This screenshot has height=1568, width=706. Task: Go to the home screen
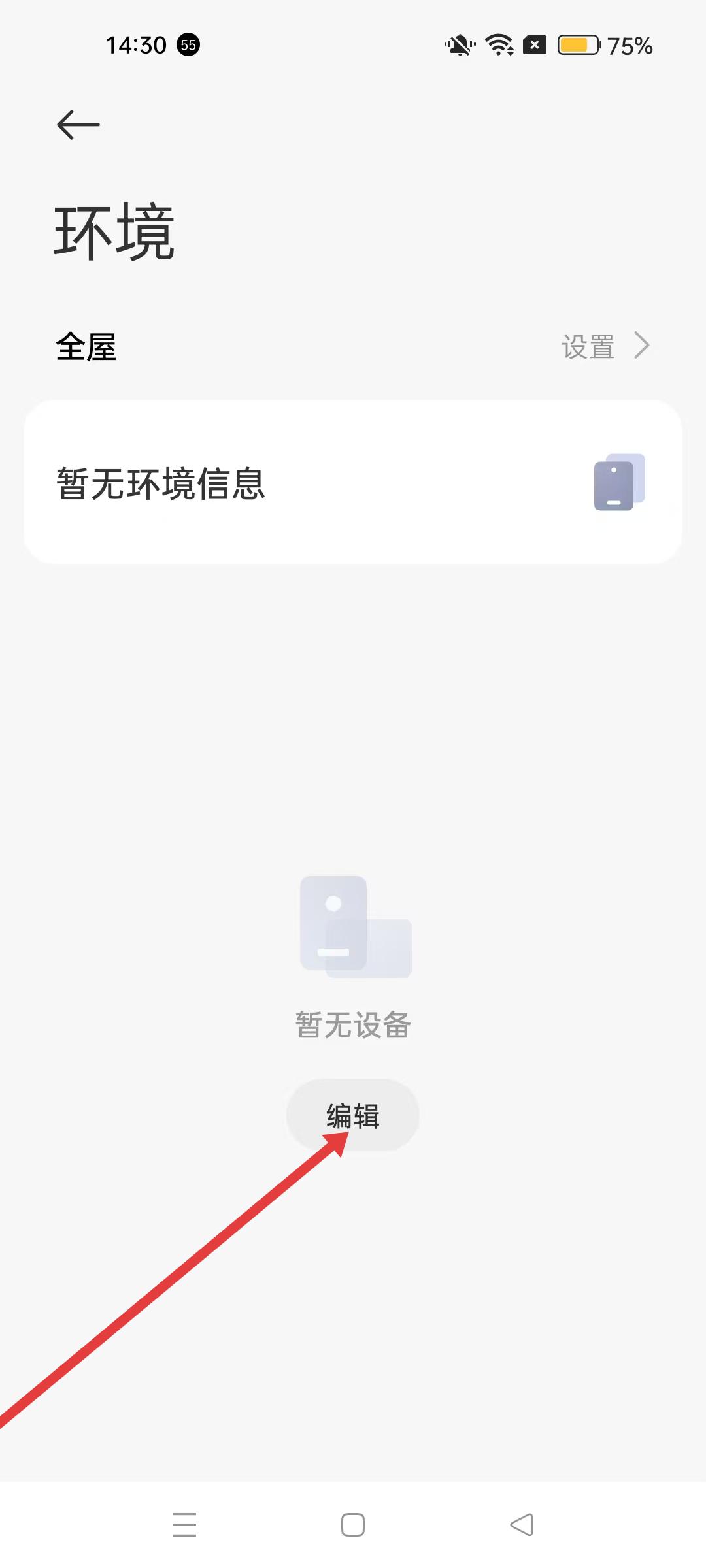353,1525
